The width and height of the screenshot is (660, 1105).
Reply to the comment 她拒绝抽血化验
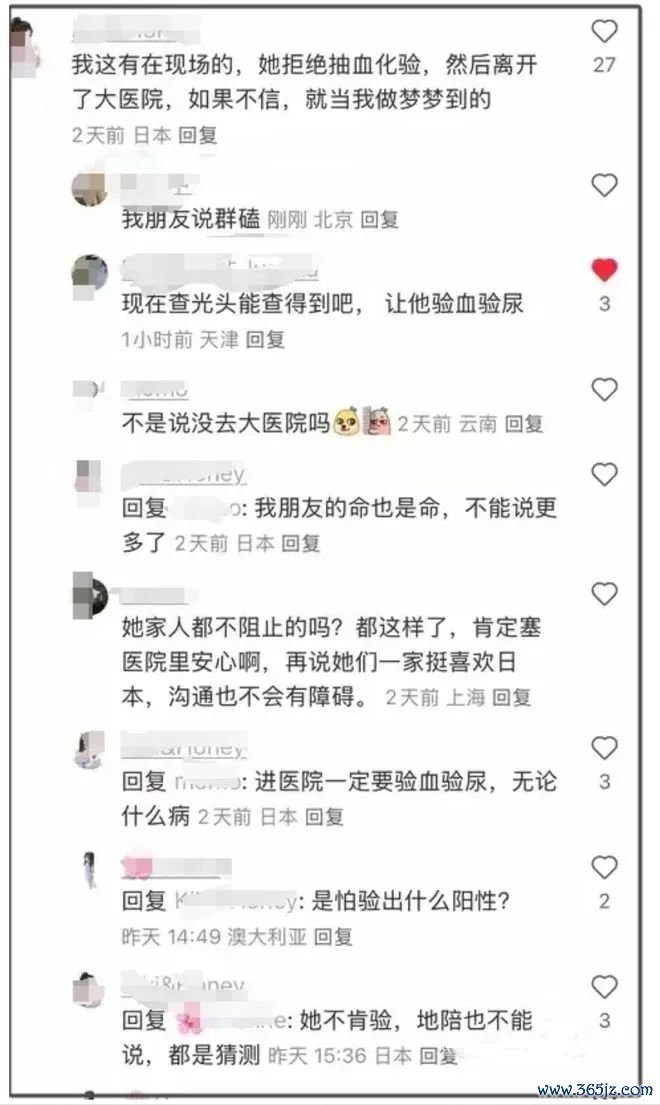(197, 135)
